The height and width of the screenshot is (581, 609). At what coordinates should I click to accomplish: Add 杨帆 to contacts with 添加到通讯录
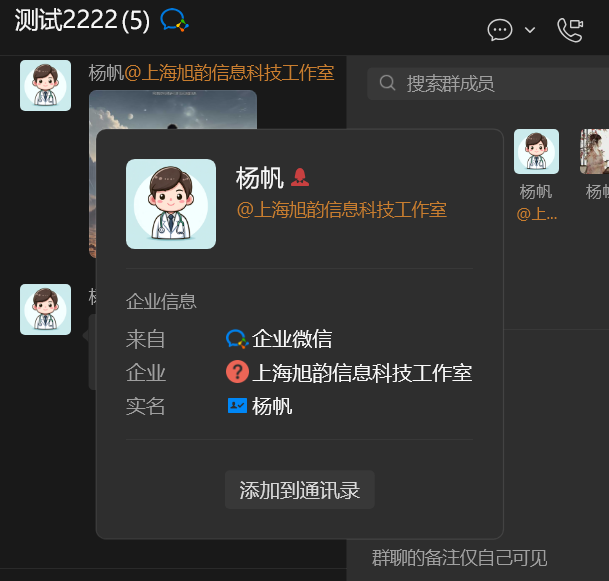(x=299, y=490)
